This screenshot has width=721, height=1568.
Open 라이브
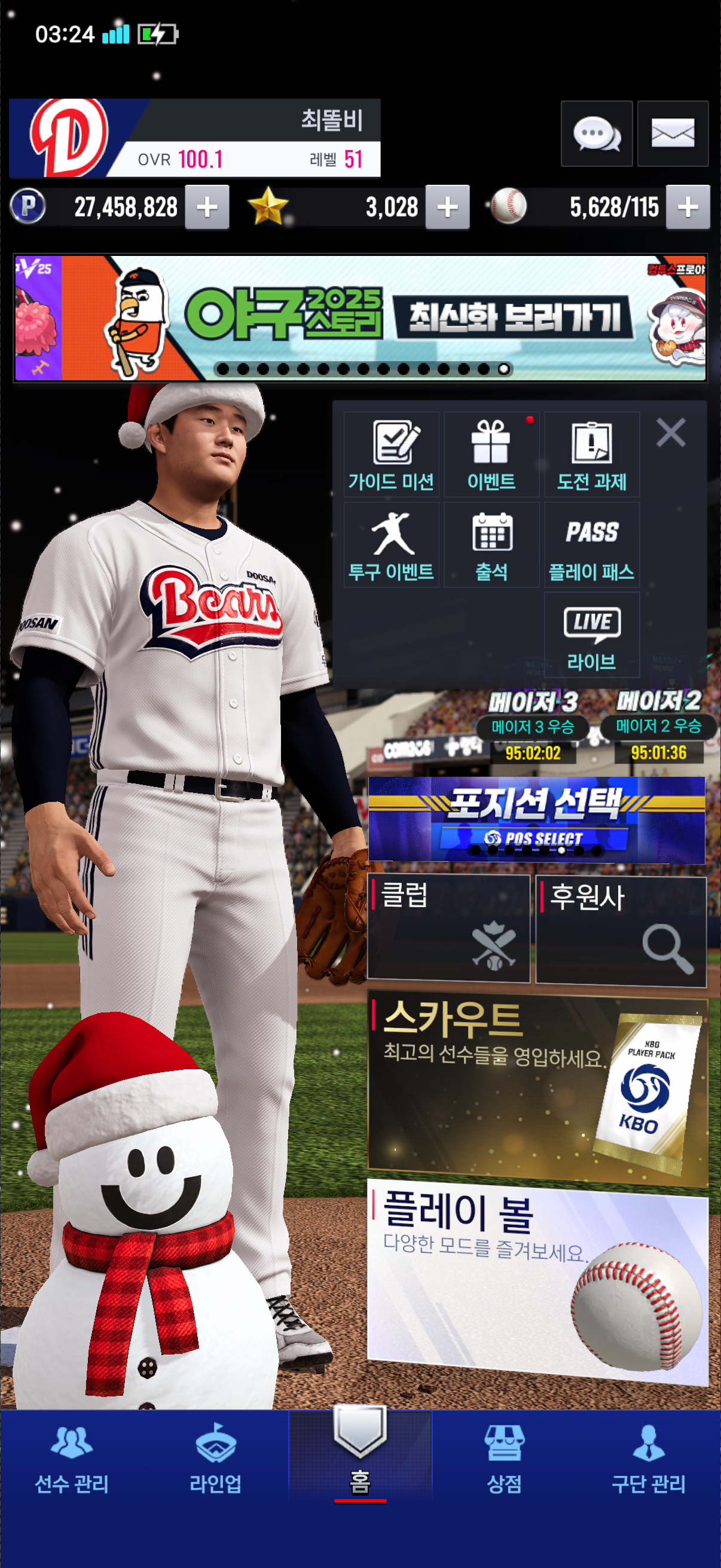591,635
